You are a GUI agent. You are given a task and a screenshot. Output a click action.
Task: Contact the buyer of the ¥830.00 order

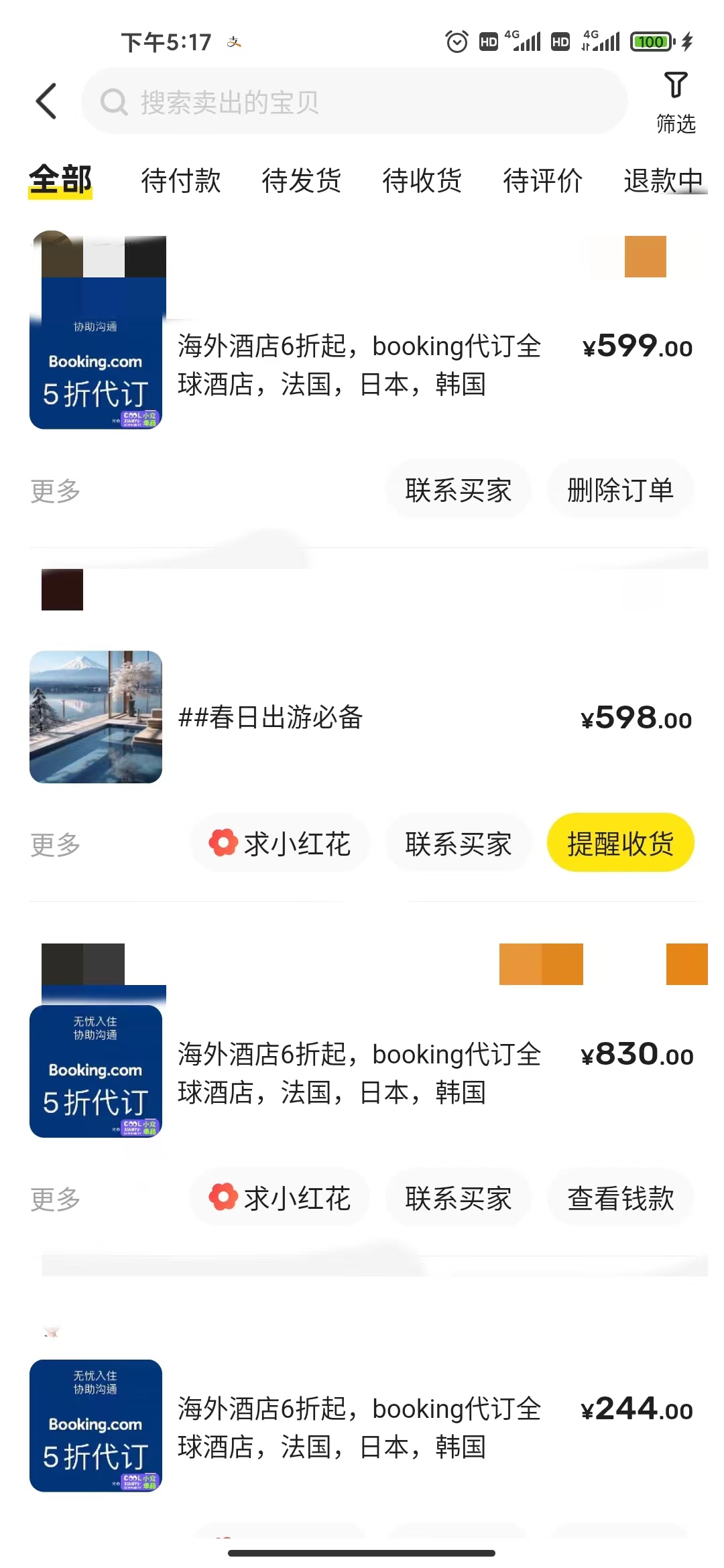tap(458, 1198)
